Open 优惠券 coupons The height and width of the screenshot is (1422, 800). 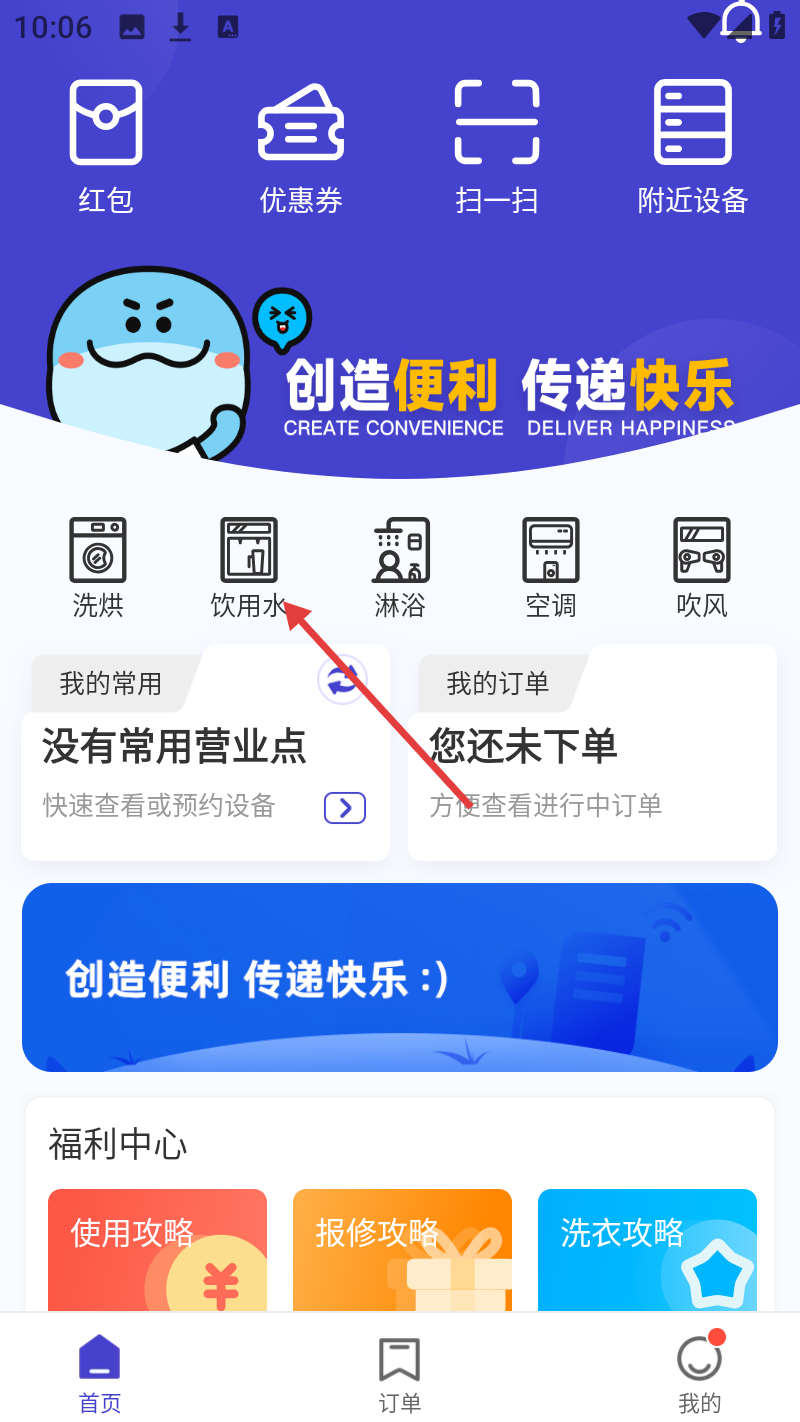click(301, 146)
